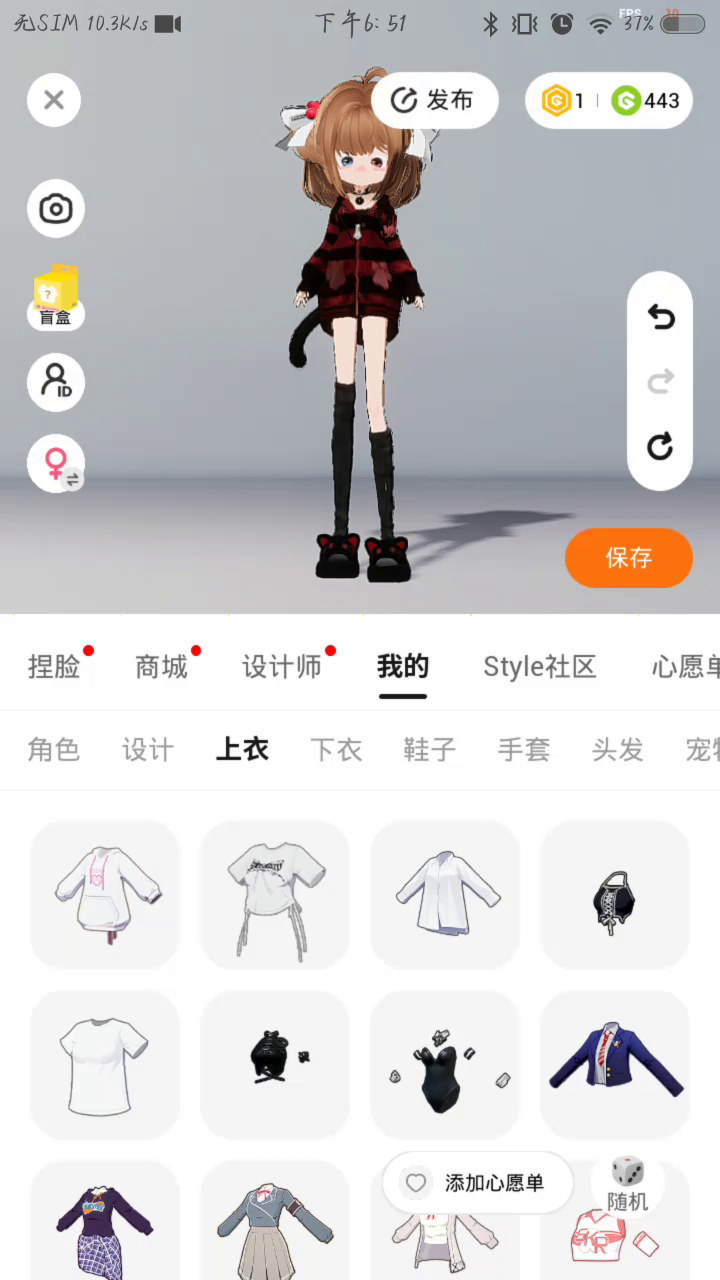The image size is (720, 1280).
Task: Switch the avatar's gender
Action: tap(55, 464)
